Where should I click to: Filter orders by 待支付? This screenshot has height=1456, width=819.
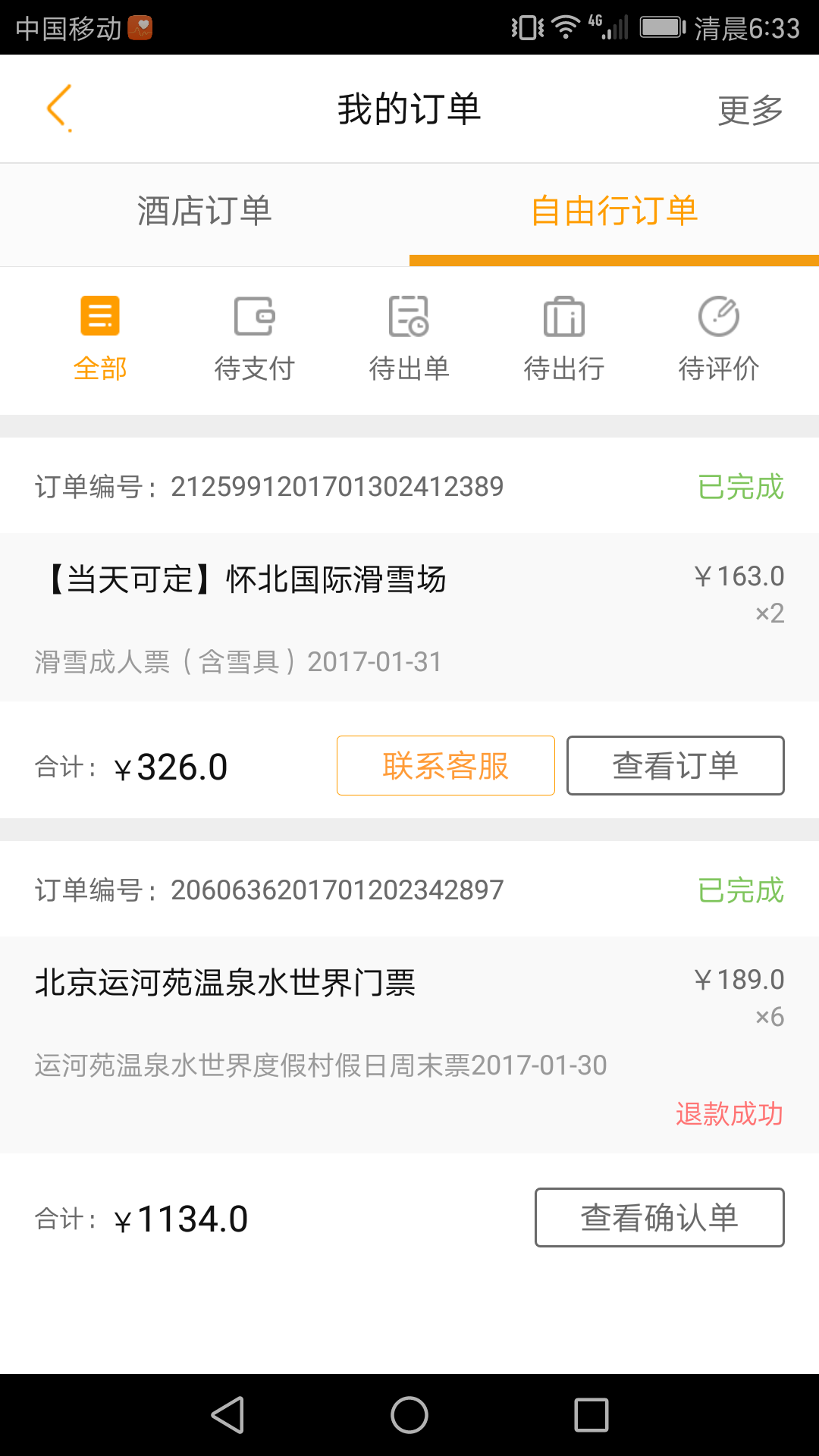255,337
